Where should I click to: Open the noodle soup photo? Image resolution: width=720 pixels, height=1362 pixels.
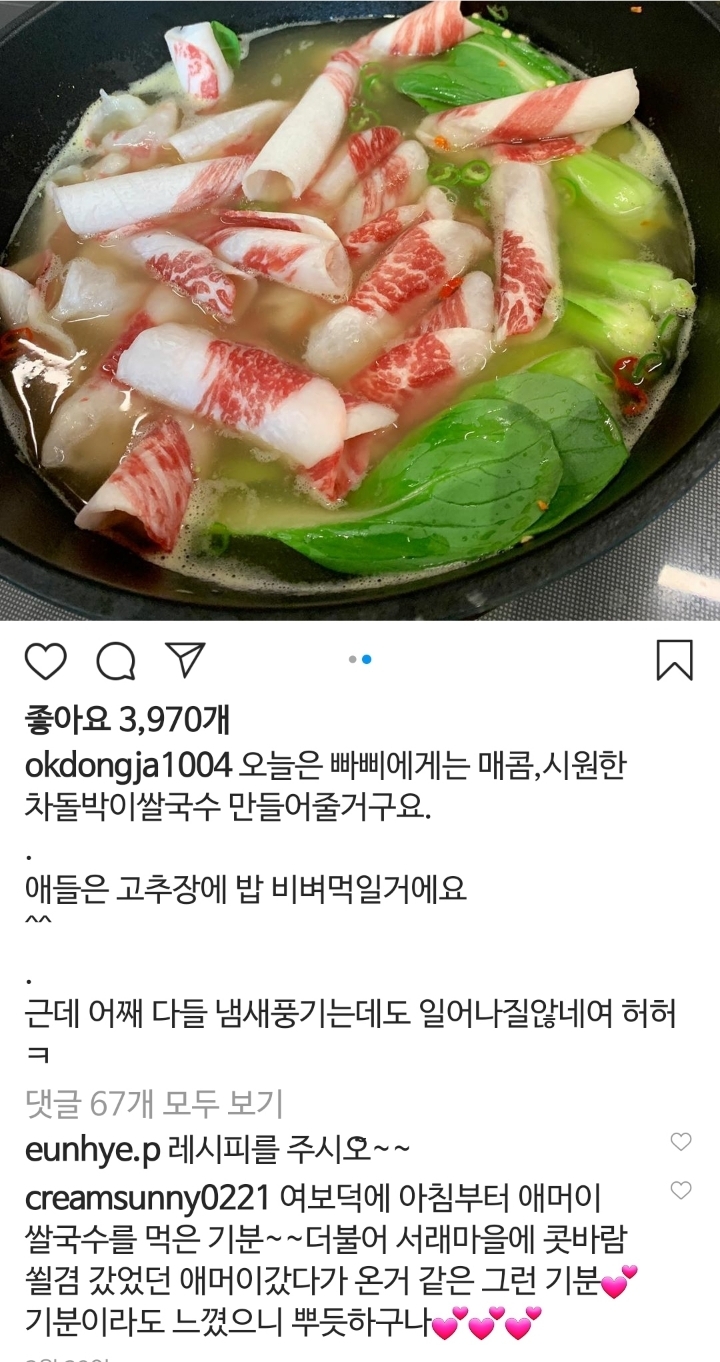pos(360,310)
